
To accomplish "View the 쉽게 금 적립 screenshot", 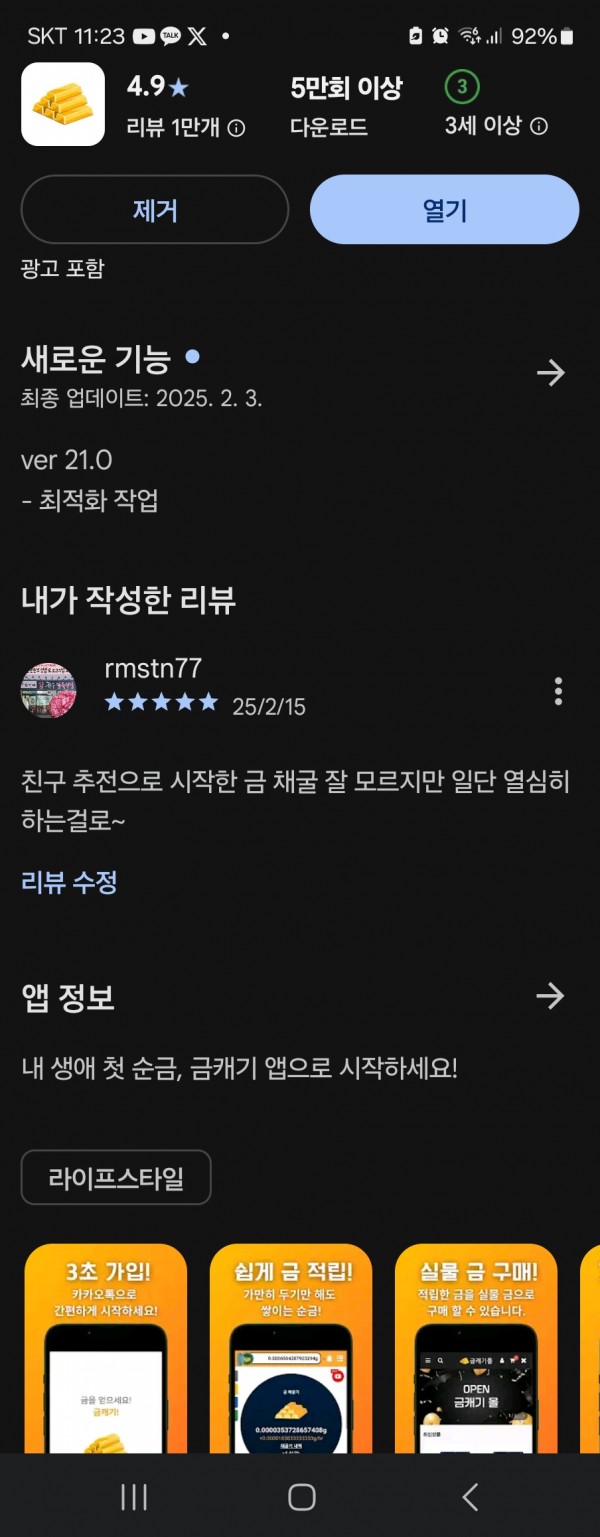I will (x=291, y=1350).
